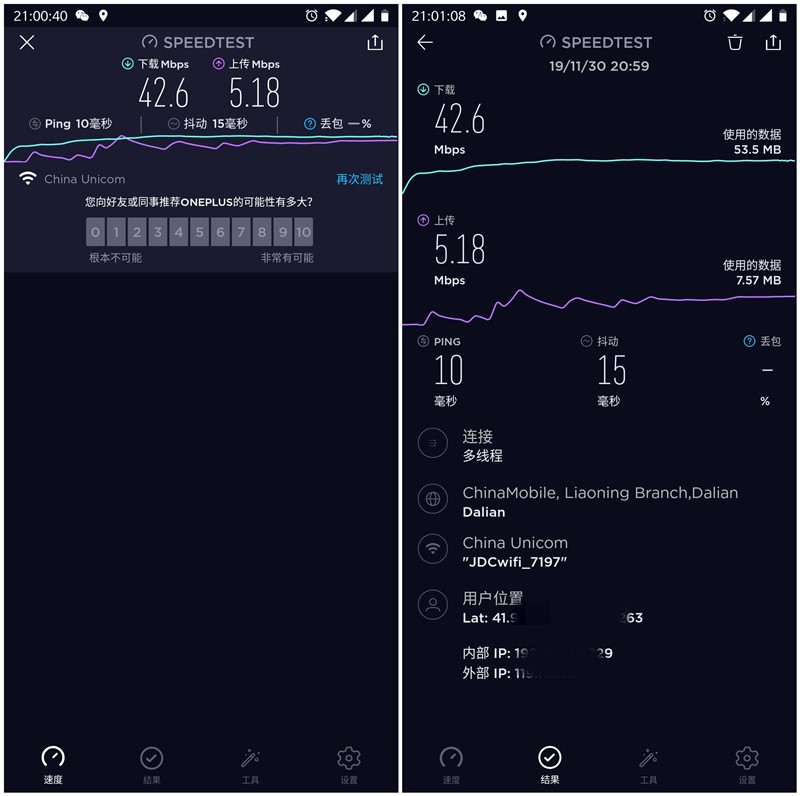Open the 丢包 help icon above the percent sign
Image resolution: width=800 pixels, height=796 pixels.
click(749, 341)
